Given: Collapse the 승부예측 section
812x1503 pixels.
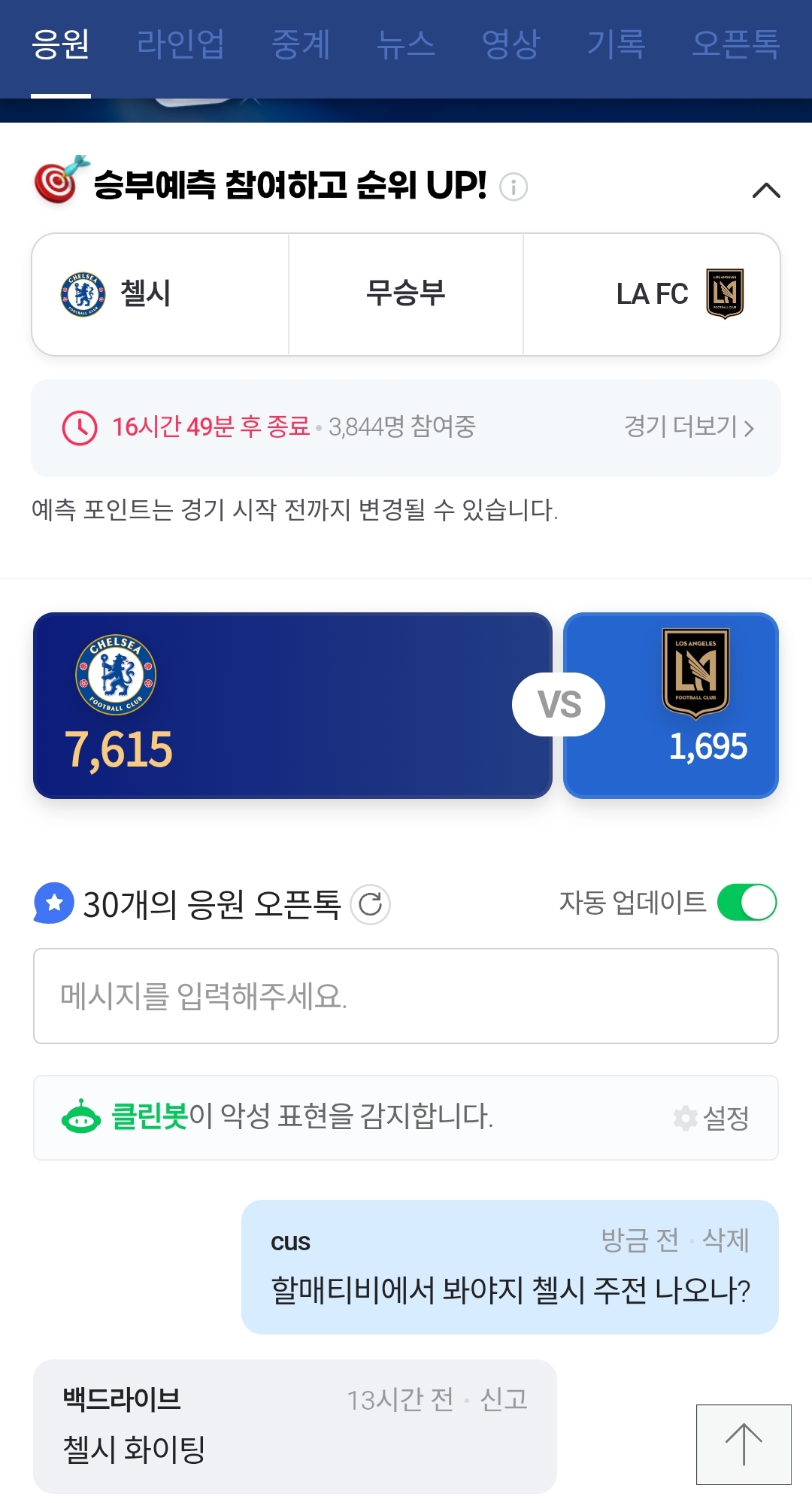Looking at the screenshot, I should (x=766, y=190).
